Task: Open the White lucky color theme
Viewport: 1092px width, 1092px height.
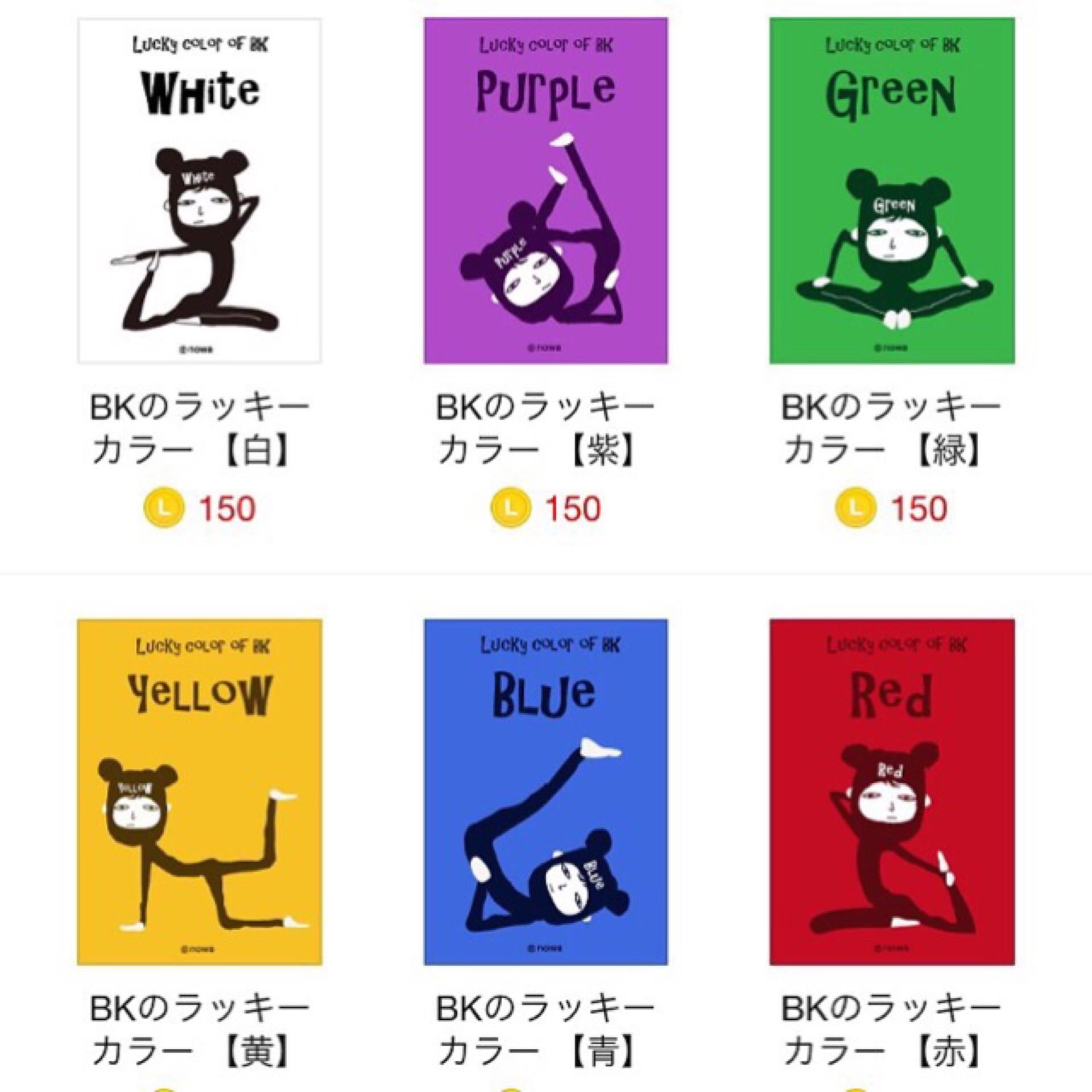Action: coord(200,191)
